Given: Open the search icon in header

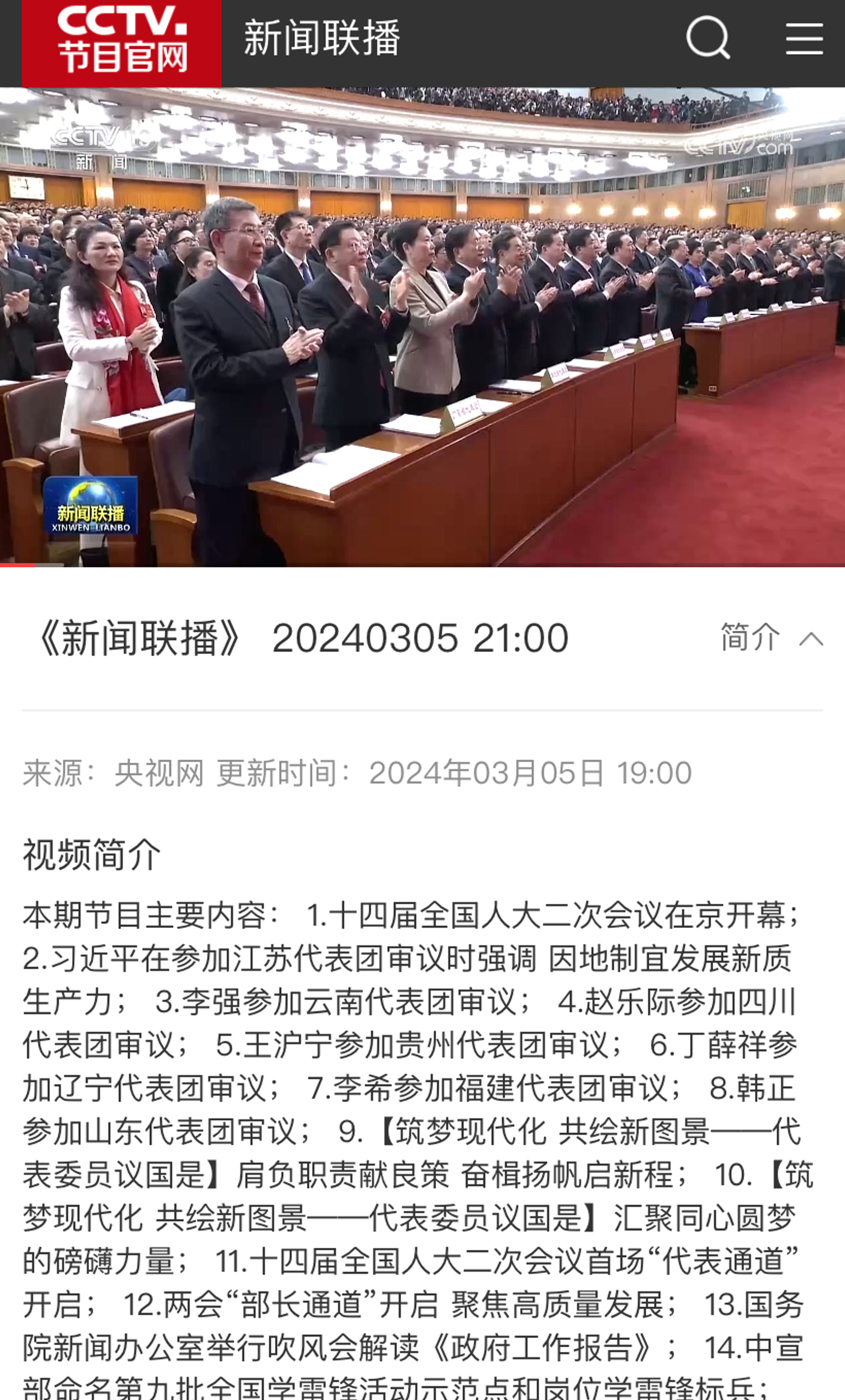Looking at the screenshot, I should point(707,38).
